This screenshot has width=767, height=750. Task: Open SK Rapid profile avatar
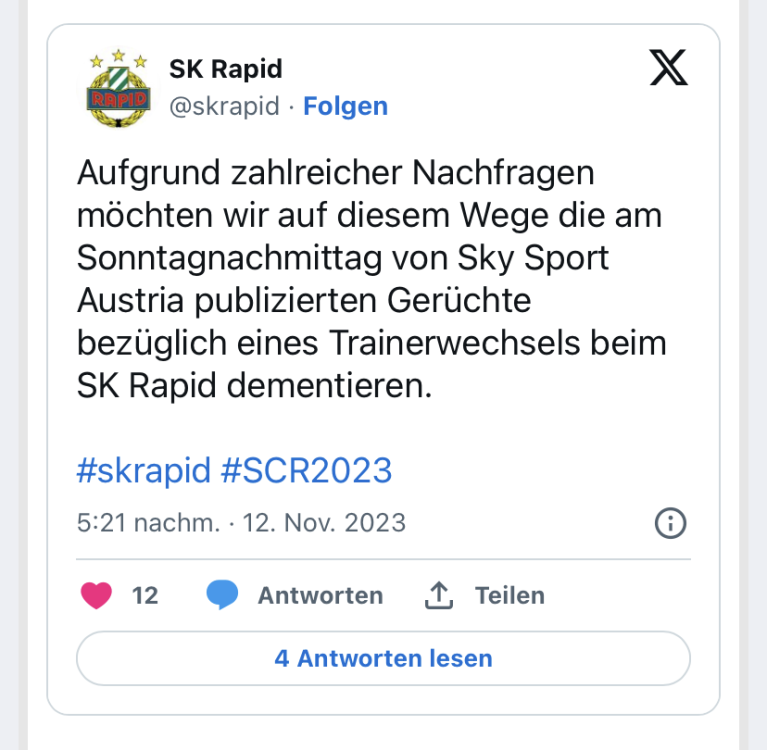pos(118,88)
